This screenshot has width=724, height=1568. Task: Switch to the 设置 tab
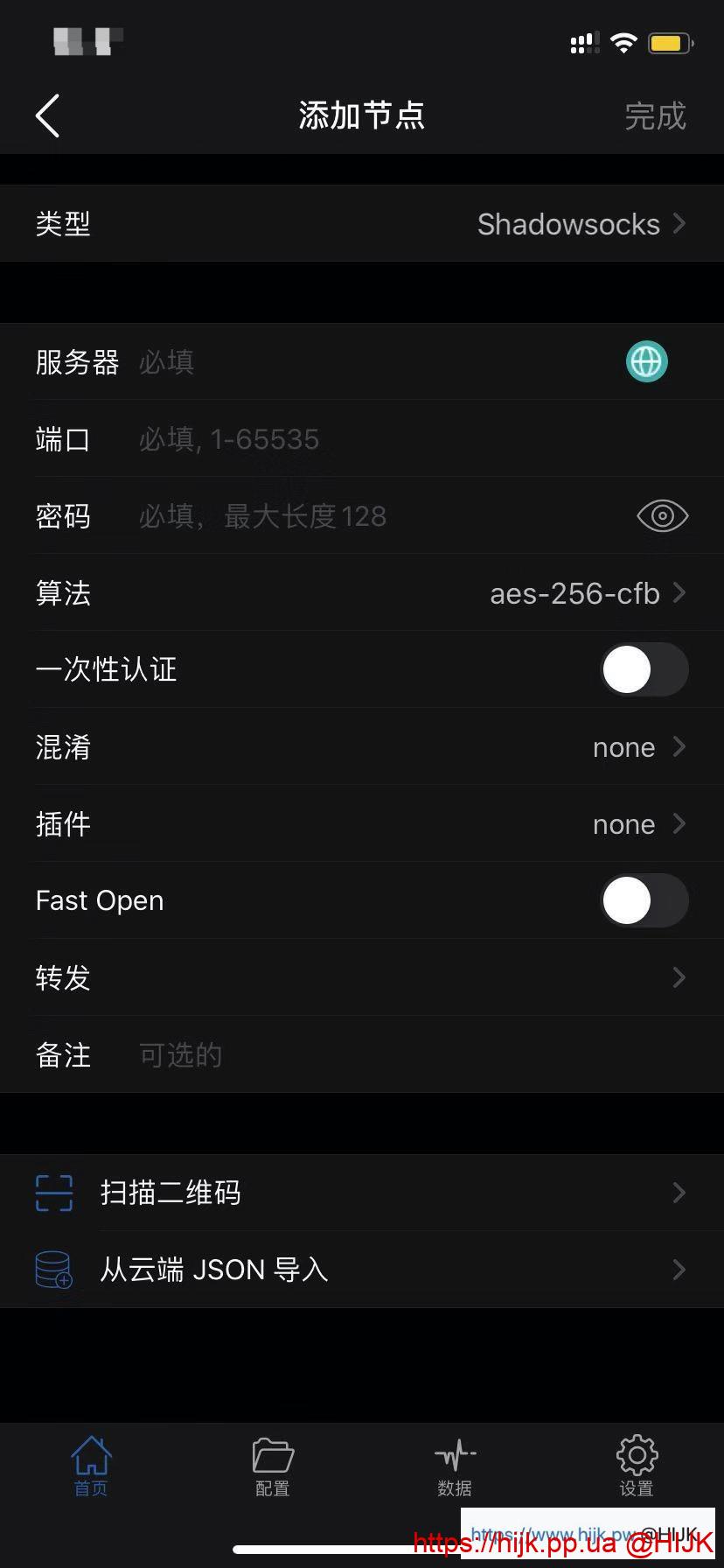[x=637, y=1465]
